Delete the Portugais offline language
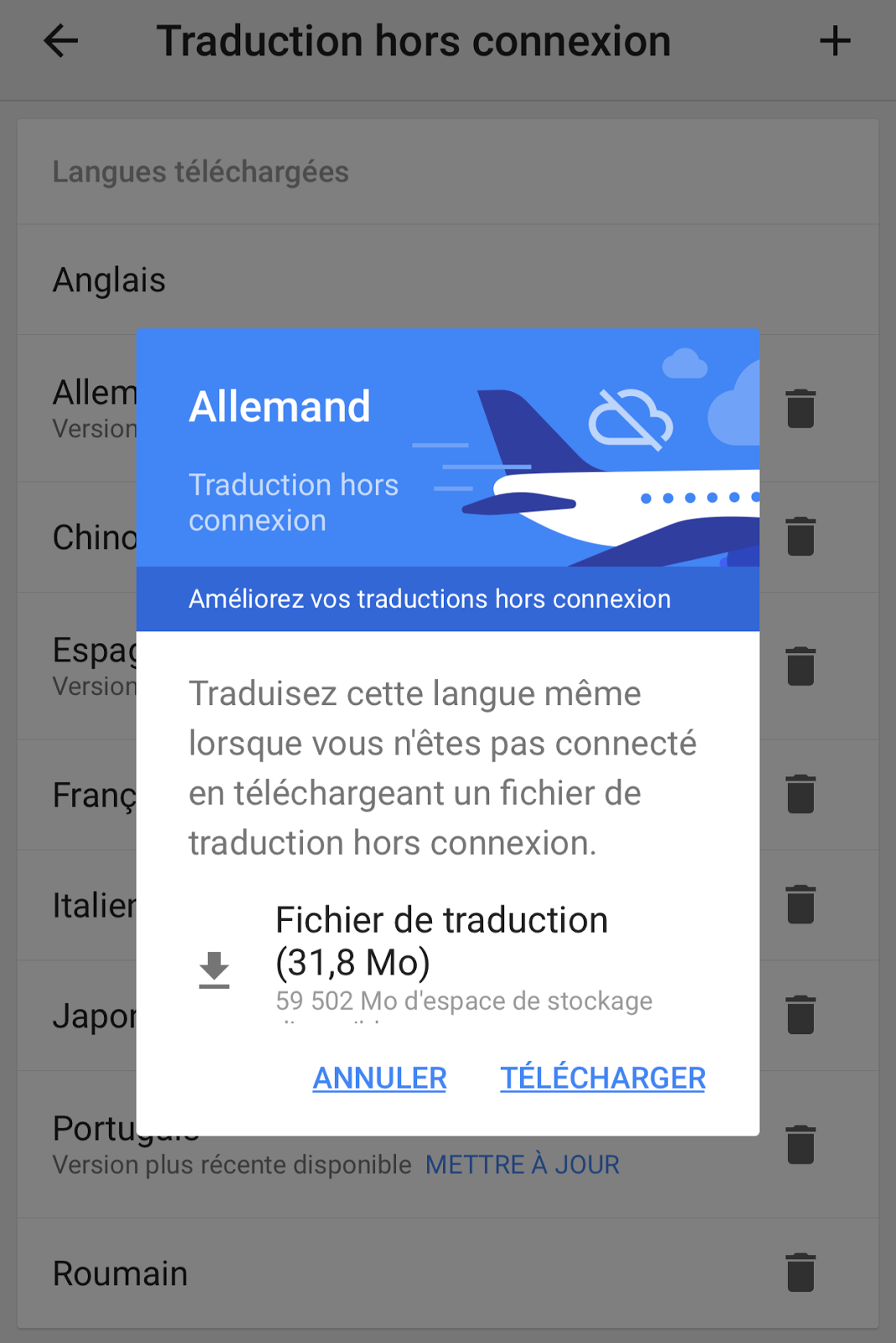 pos(800,1145)
